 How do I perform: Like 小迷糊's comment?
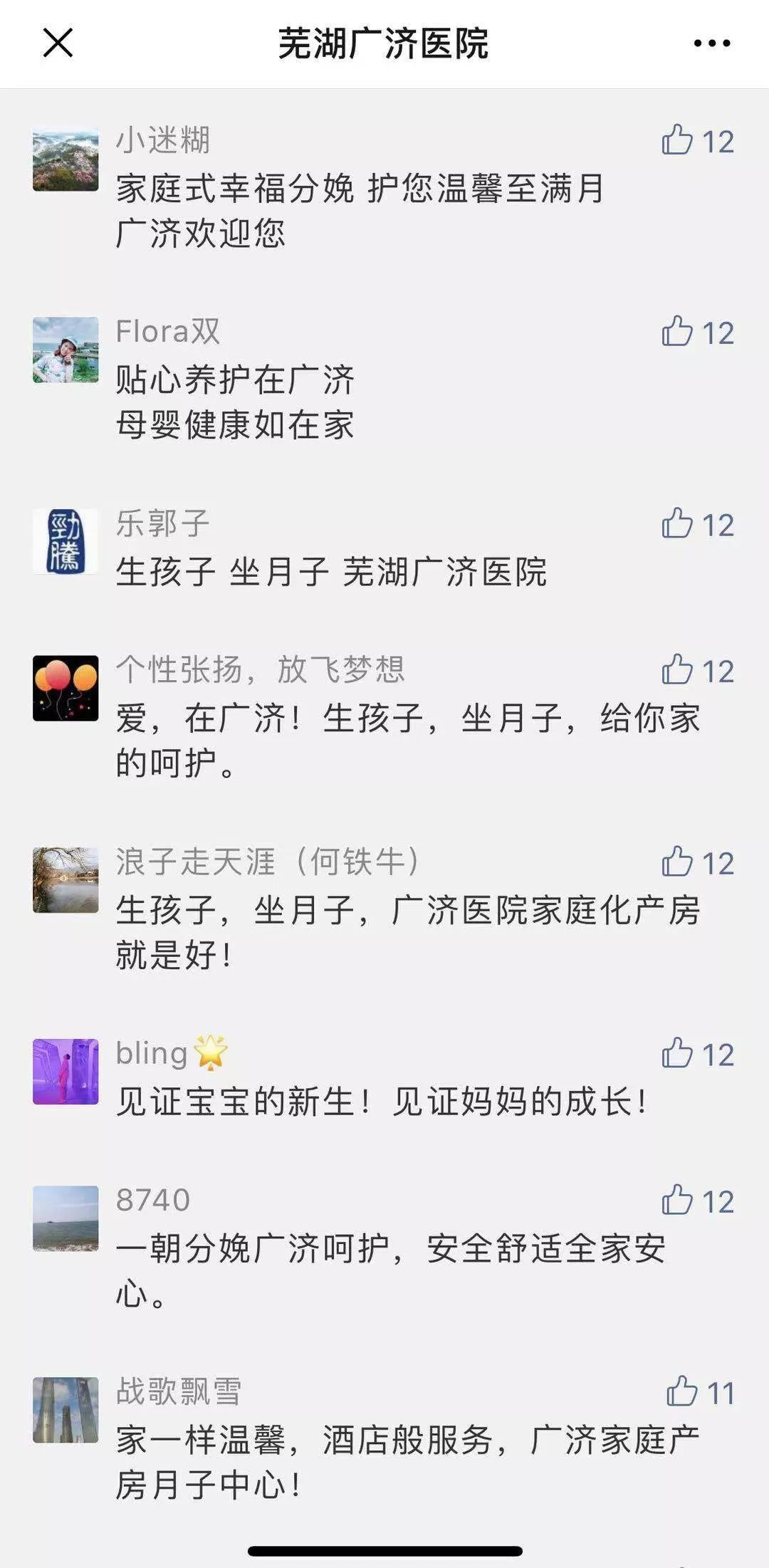(x=677, y=140)
